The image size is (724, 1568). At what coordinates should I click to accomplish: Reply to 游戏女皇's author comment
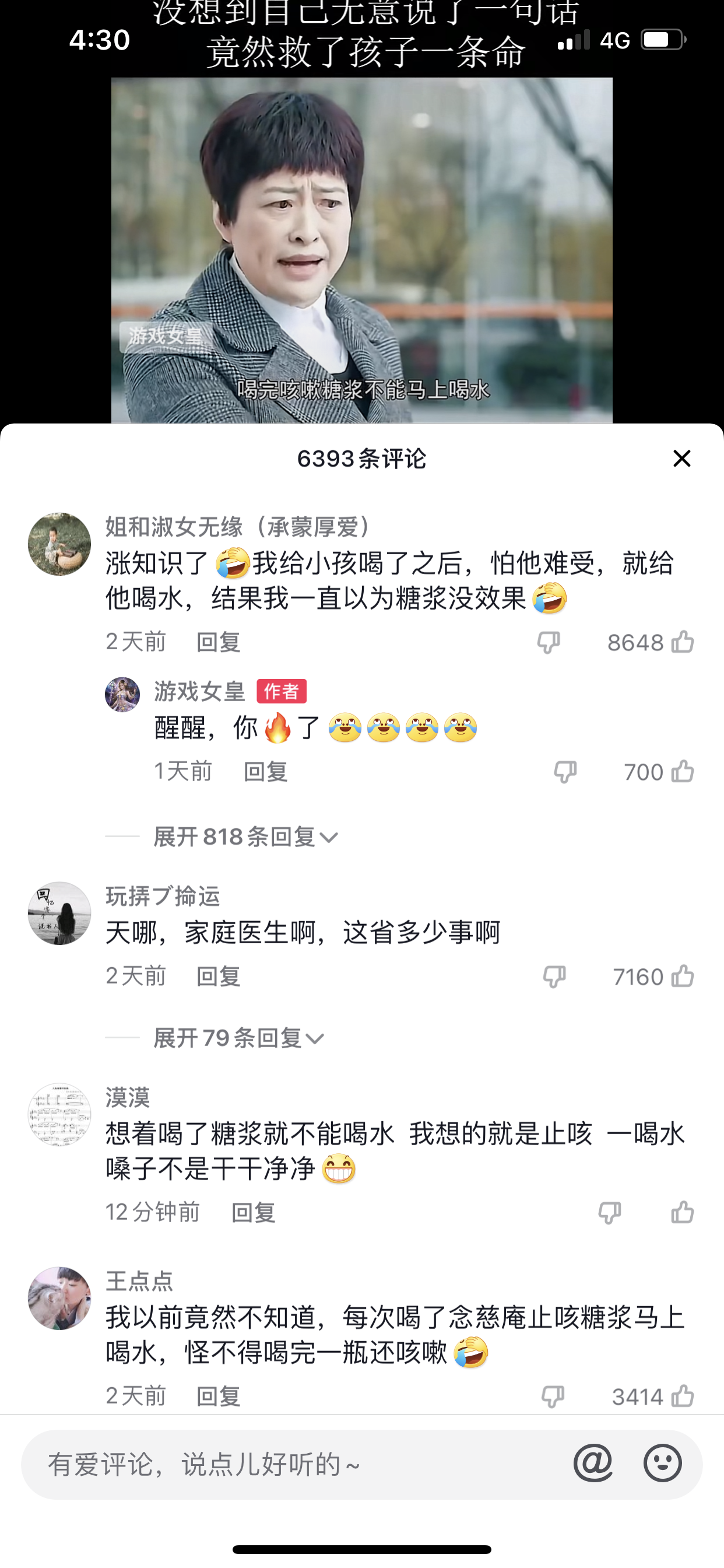pyautogui.click(x=265, y=772)
